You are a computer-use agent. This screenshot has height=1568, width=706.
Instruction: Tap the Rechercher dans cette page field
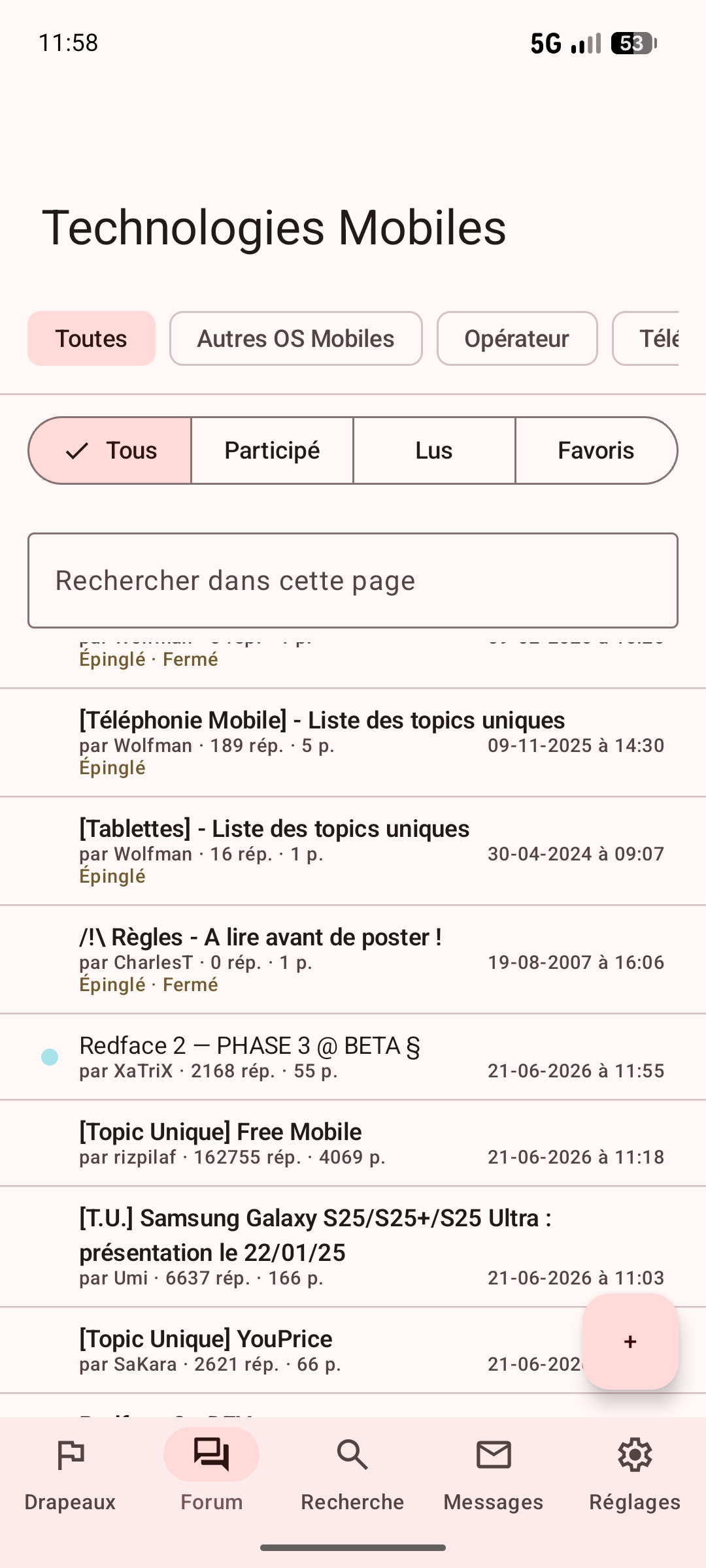353,581
